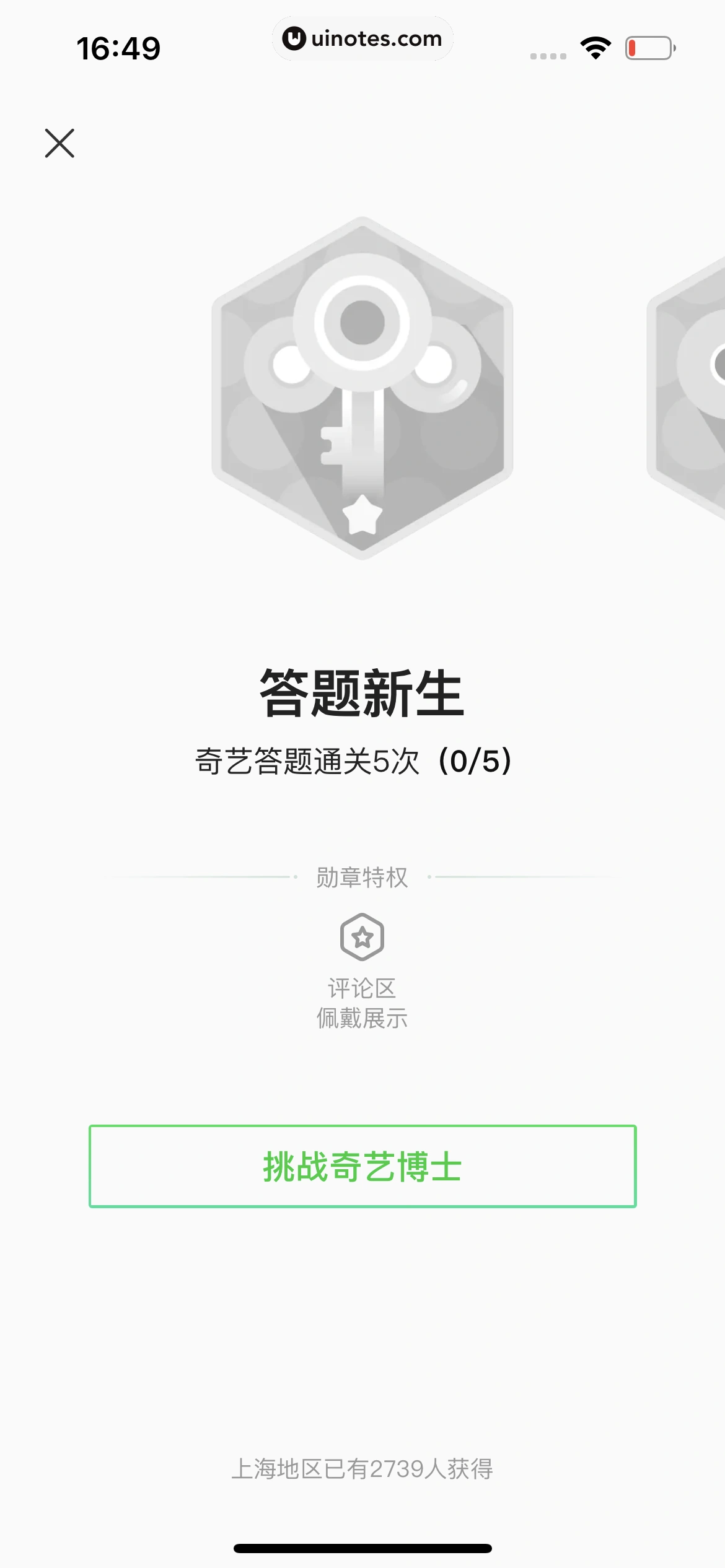The width and height of the screenshot is (725, 1568).
Task: Tap the 挑战奇艺博士 button
Action: click(x=362, y=1166)
